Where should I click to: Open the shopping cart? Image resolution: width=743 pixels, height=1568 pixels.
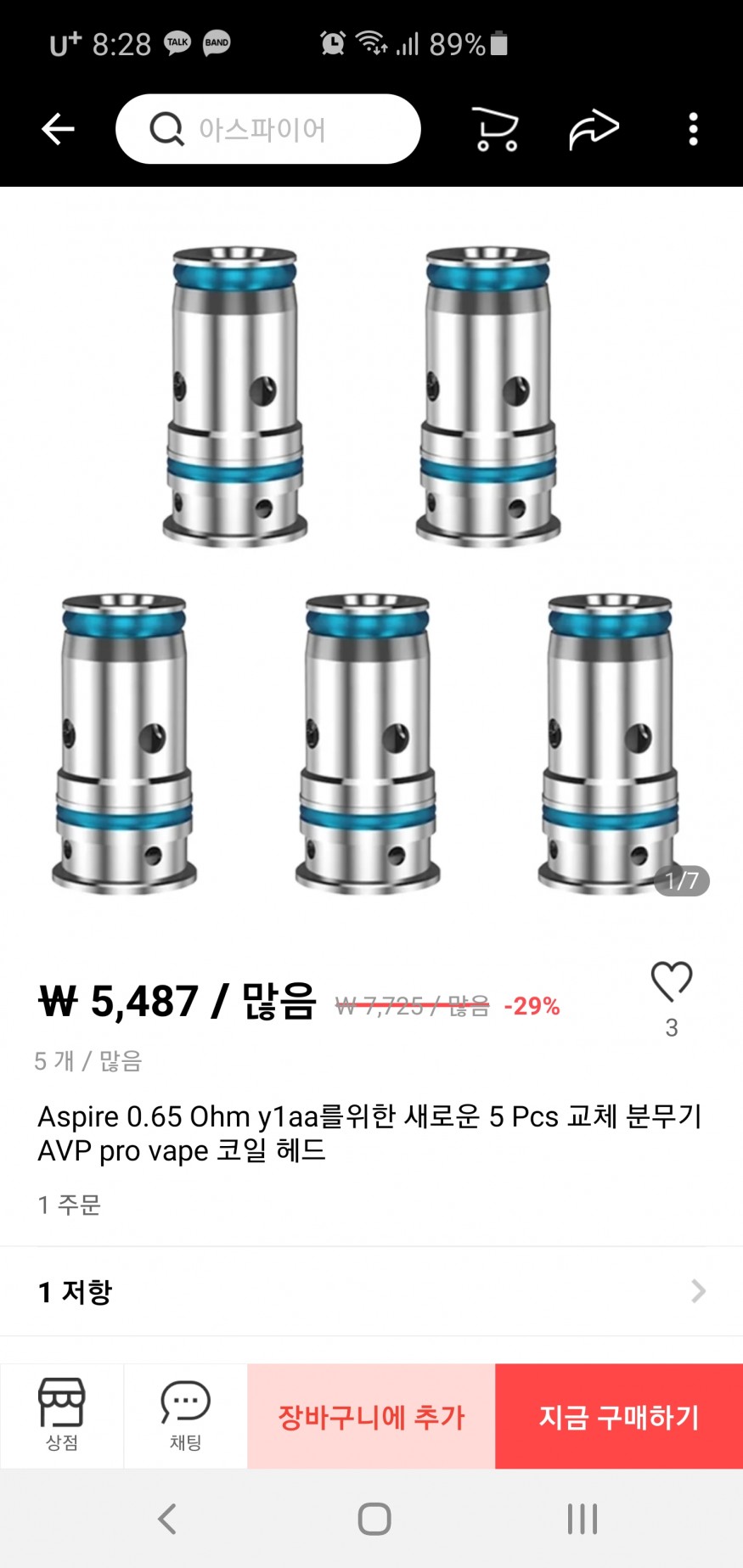click(x=495, y=129)
